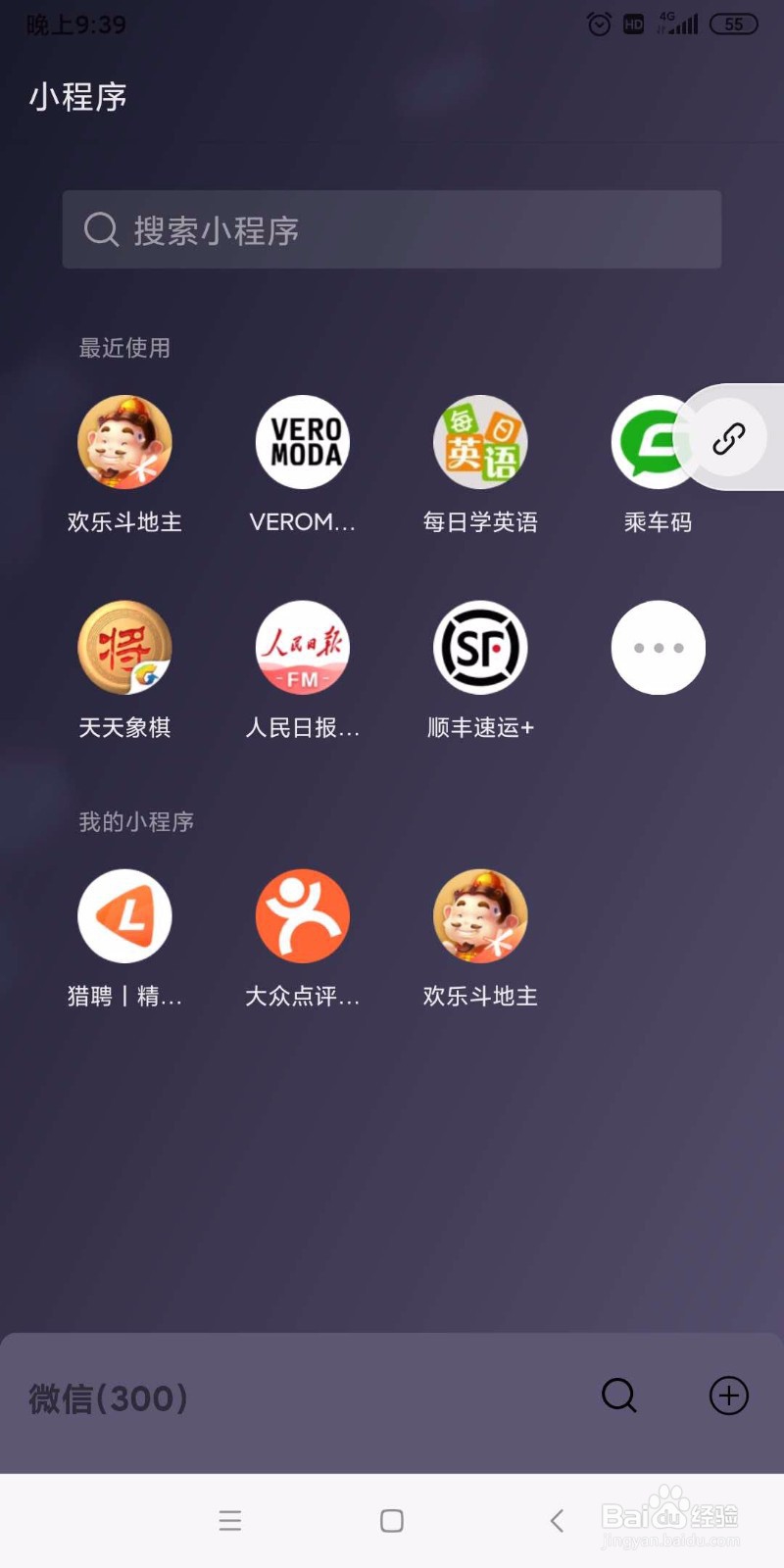The image size is (784, 1568).
Task: Tap the 搜索小程序 search field
Action: tap(391, 229)
